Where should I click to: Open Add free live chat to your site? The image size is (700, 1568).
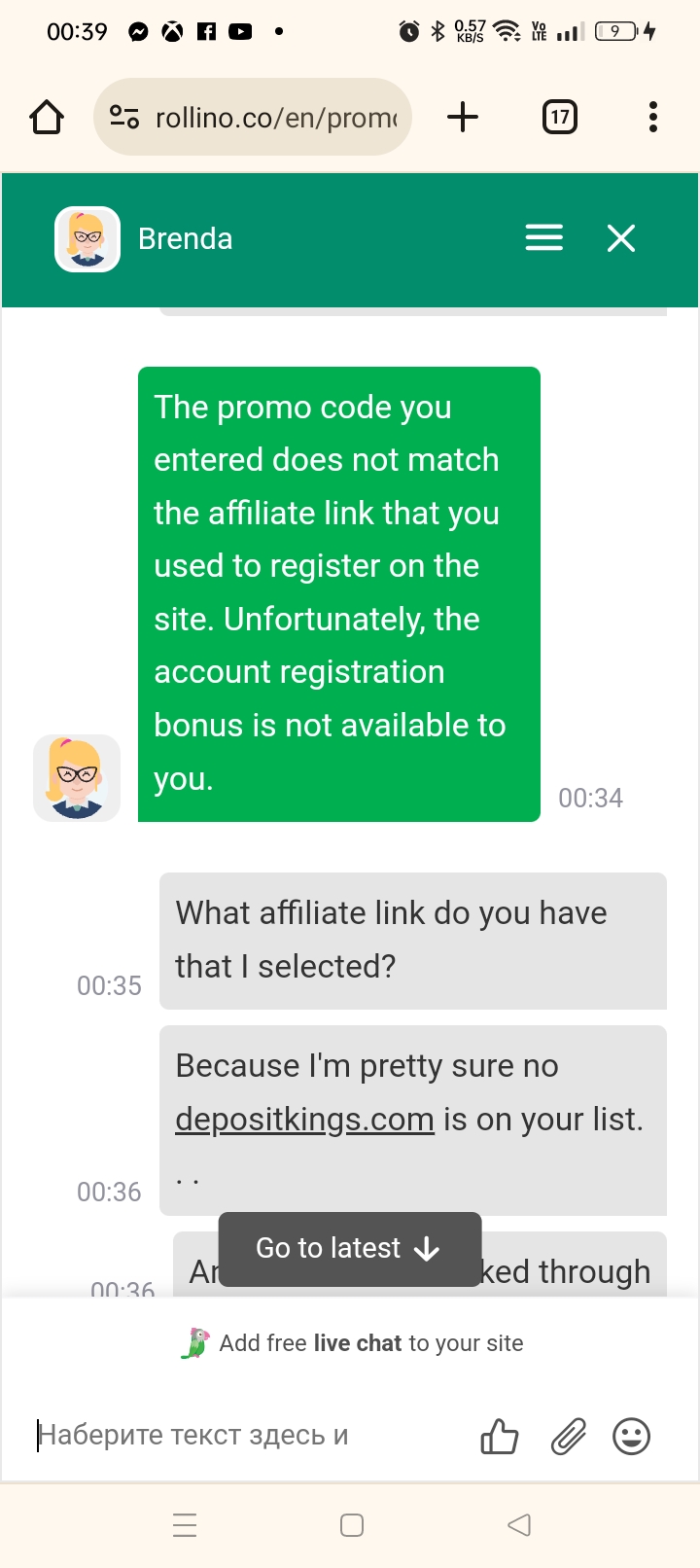(352, 1343)
